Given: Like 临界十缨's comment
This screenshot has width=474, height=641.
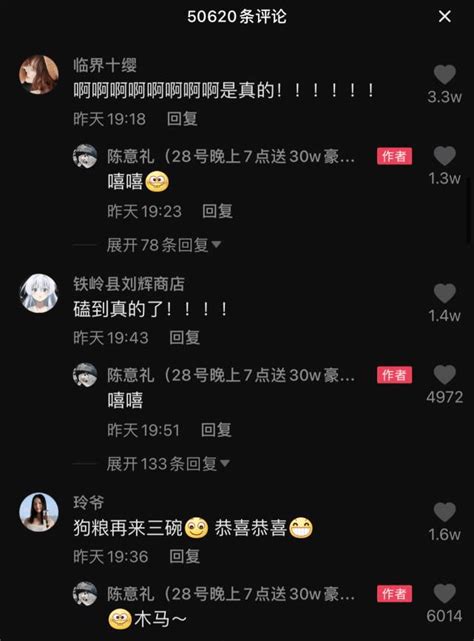Looking at the screenshot, I should 445,75.
